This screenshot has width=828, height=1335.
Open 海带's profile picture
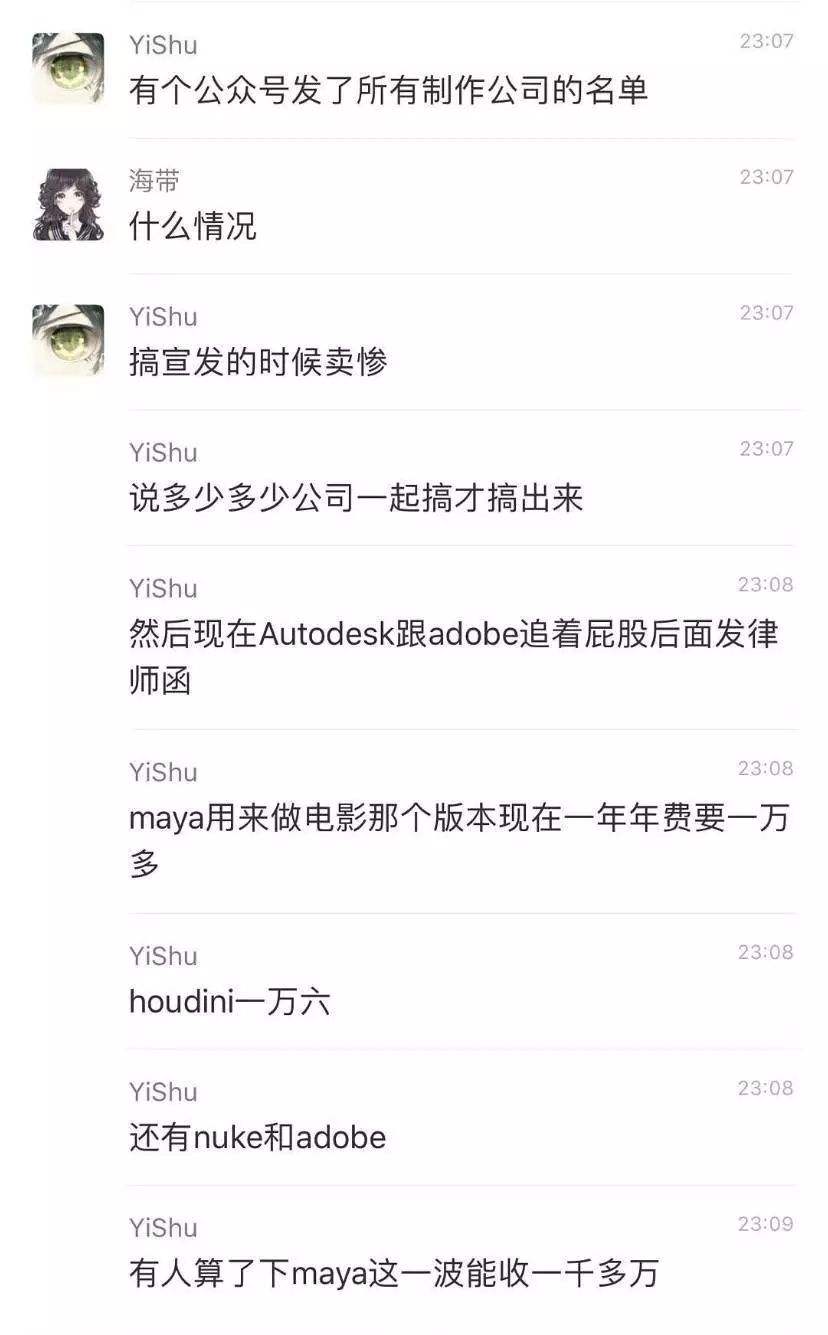point(68,204)
